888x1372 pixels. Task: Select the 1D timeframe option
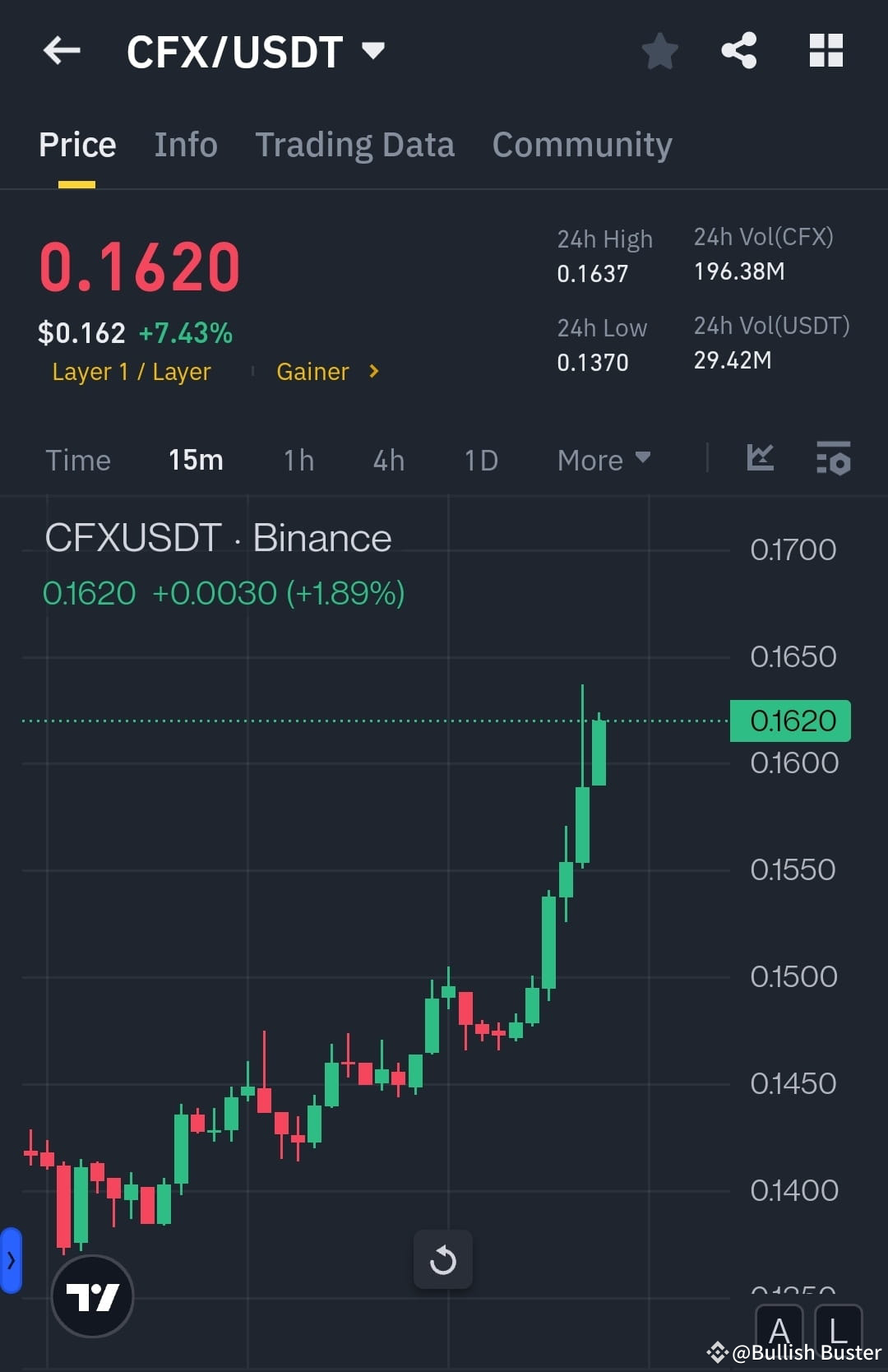coord(480,460)
